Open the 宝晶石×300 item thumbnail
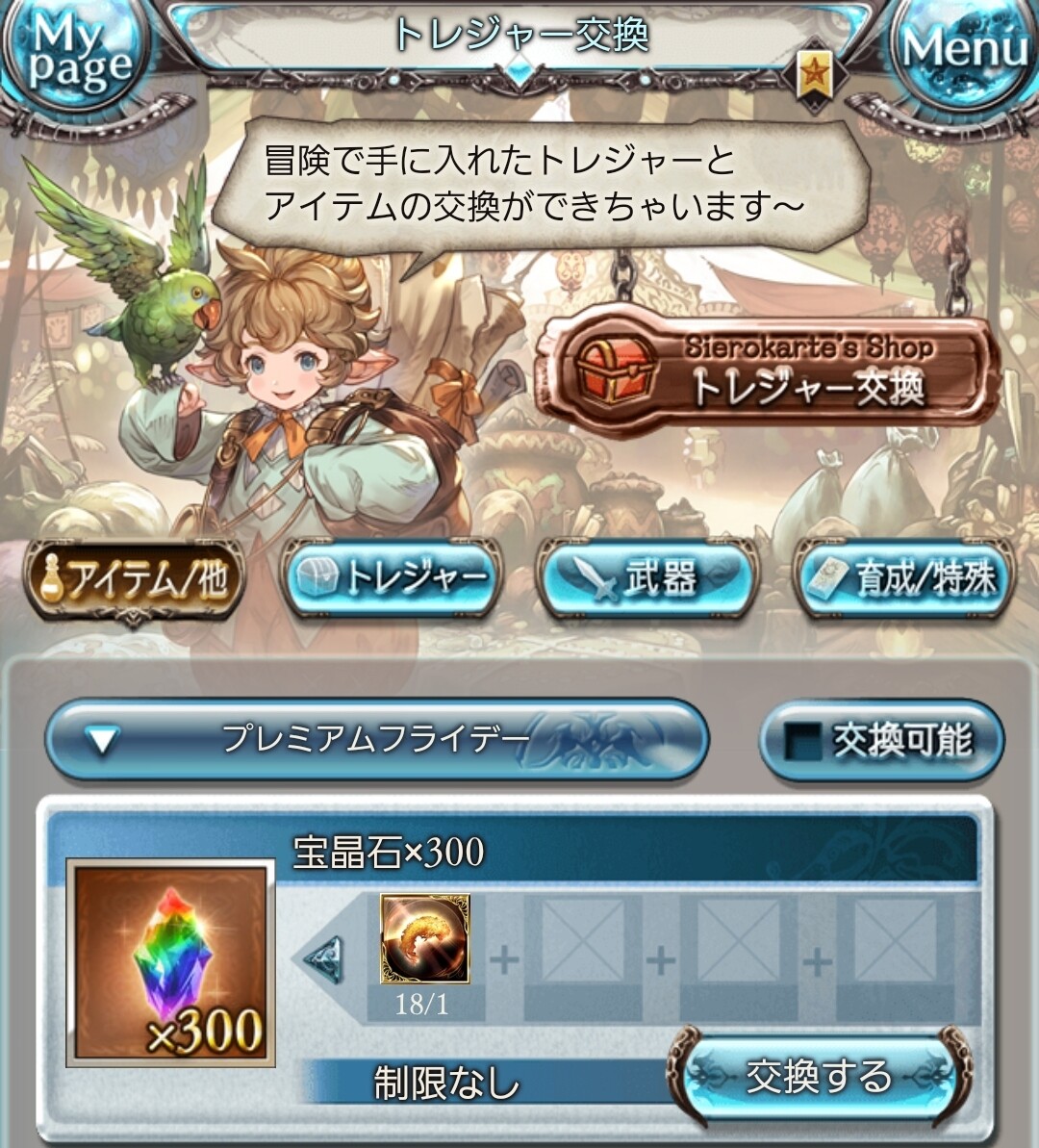 (170, 963)
